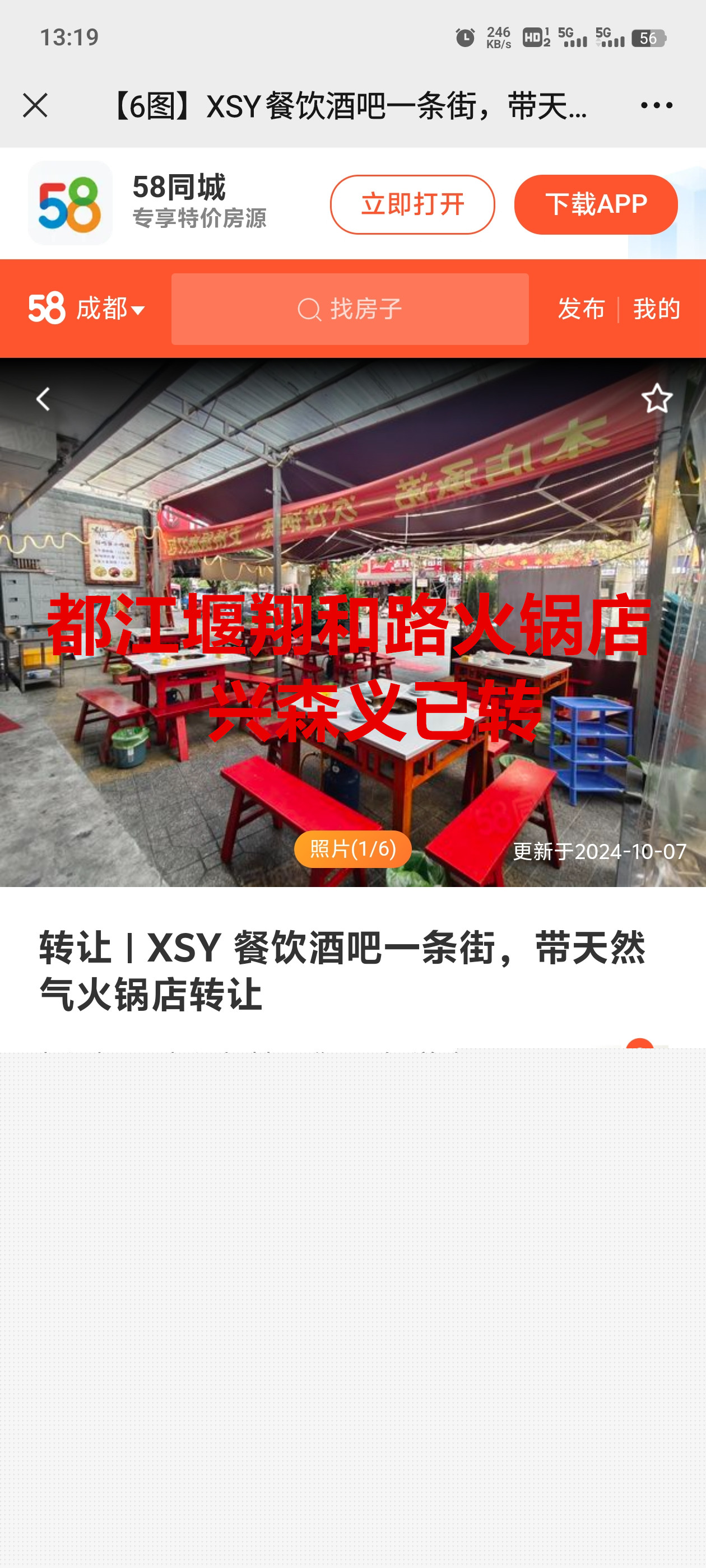706x1568 pixels.
Task: Open the 我的 account page
Action: point(656,309)
